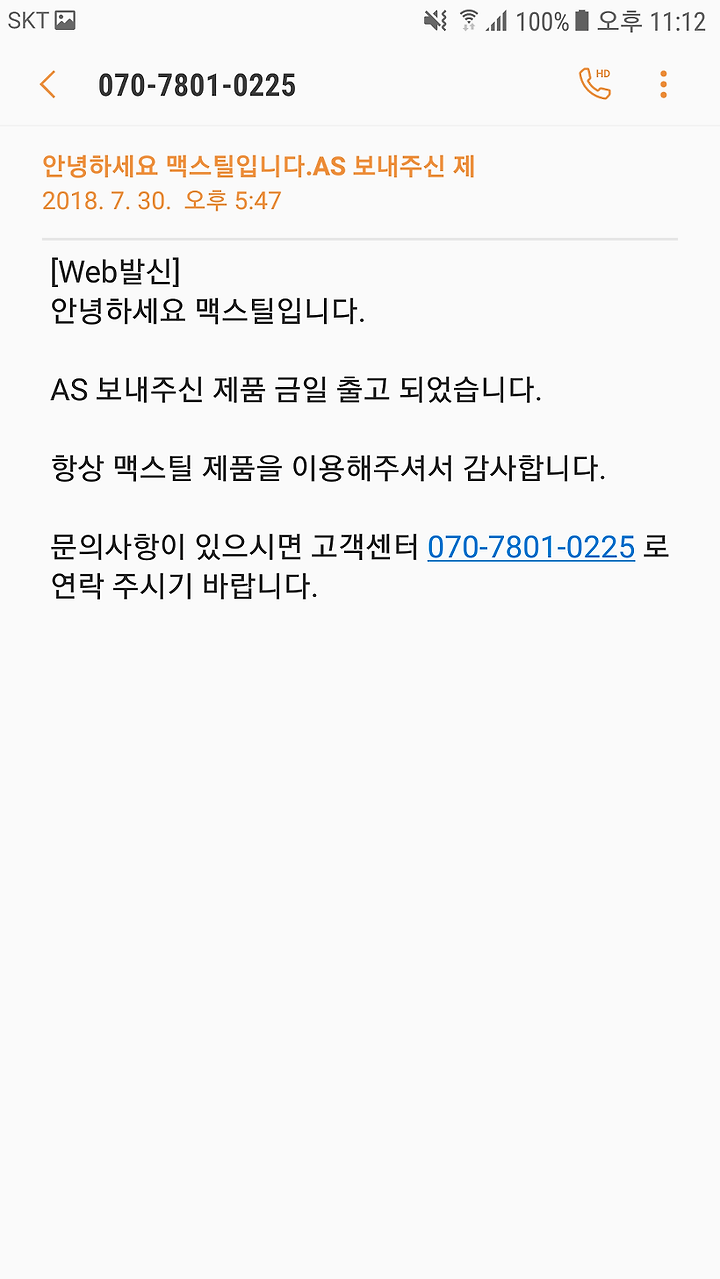Open the three-dot overflow menu
The image size is (720, 1279).
coord(663,85)
